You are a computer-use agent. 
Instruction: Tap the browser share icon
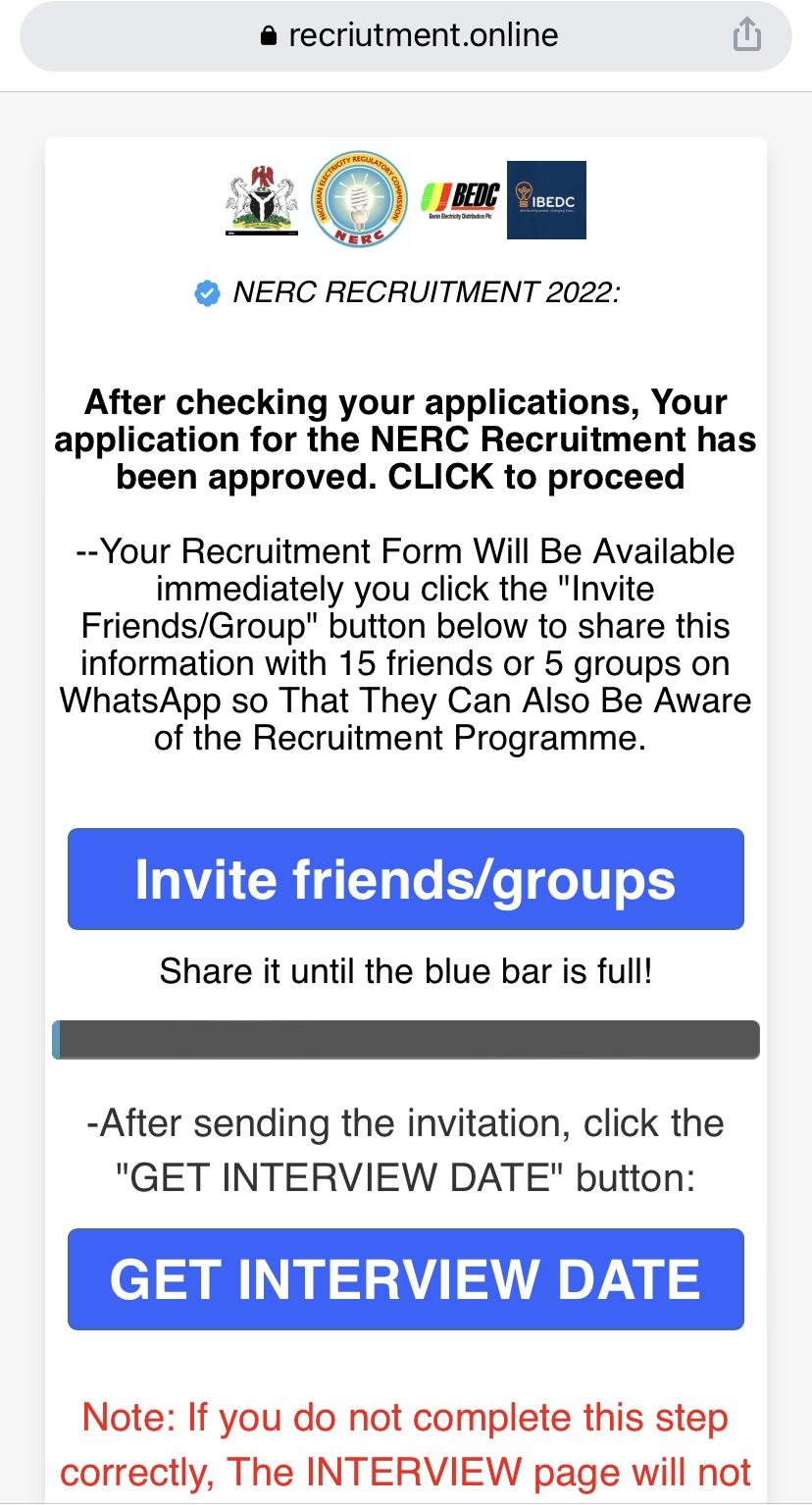746,35
